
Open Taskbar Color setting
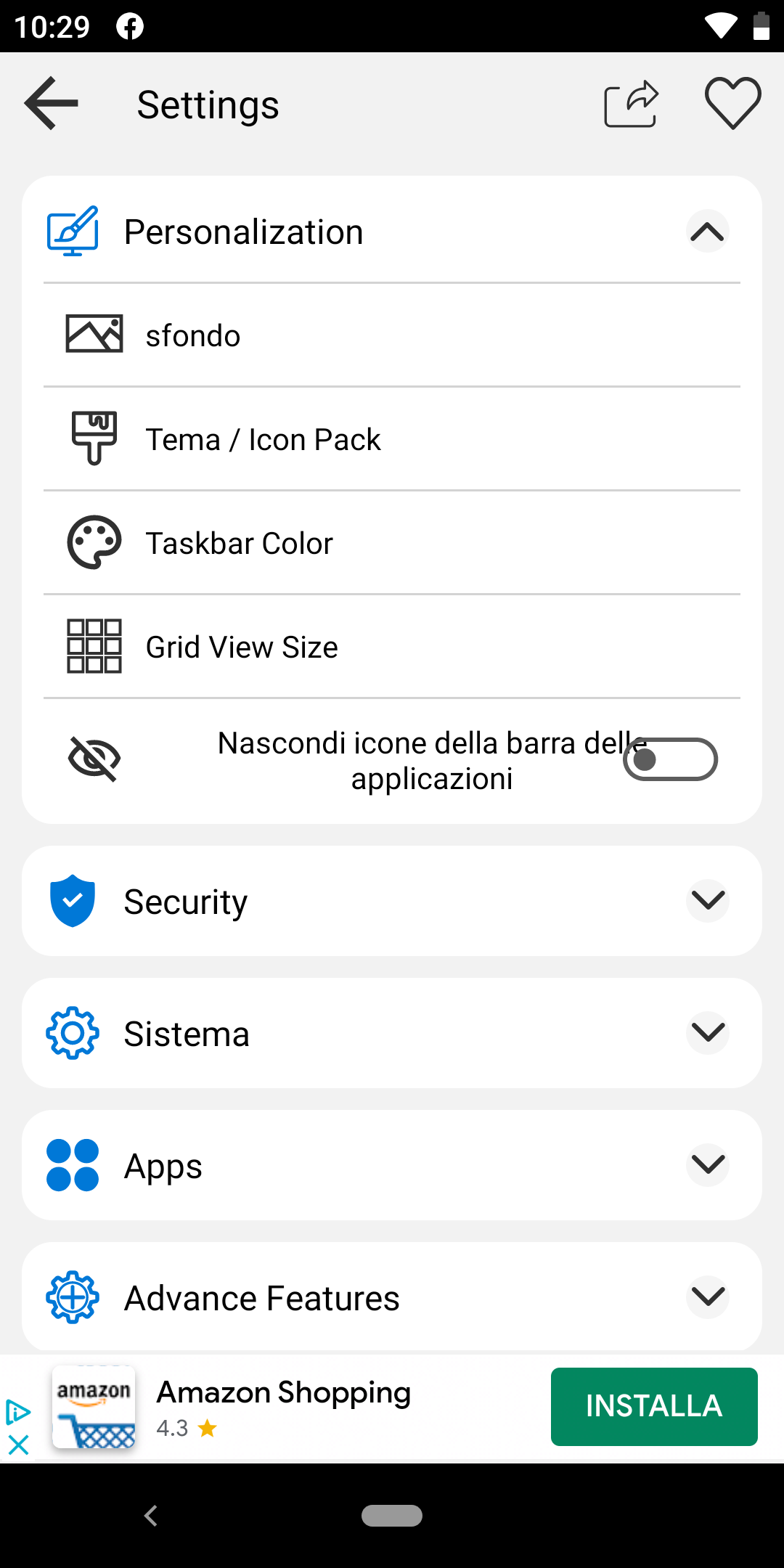point(392,543)
